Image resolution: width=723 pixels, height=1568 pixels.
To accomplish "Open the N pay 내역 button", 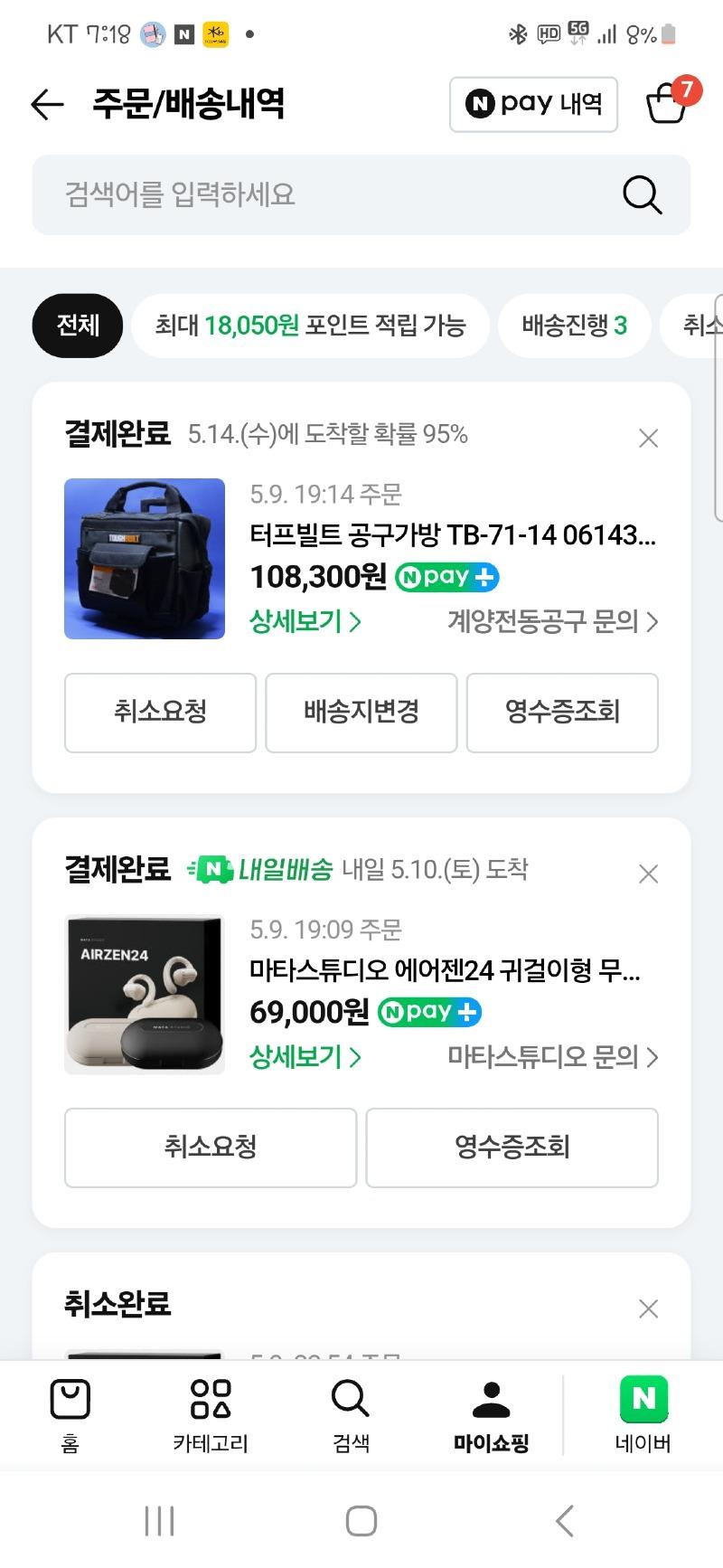I will coord(533,105).
